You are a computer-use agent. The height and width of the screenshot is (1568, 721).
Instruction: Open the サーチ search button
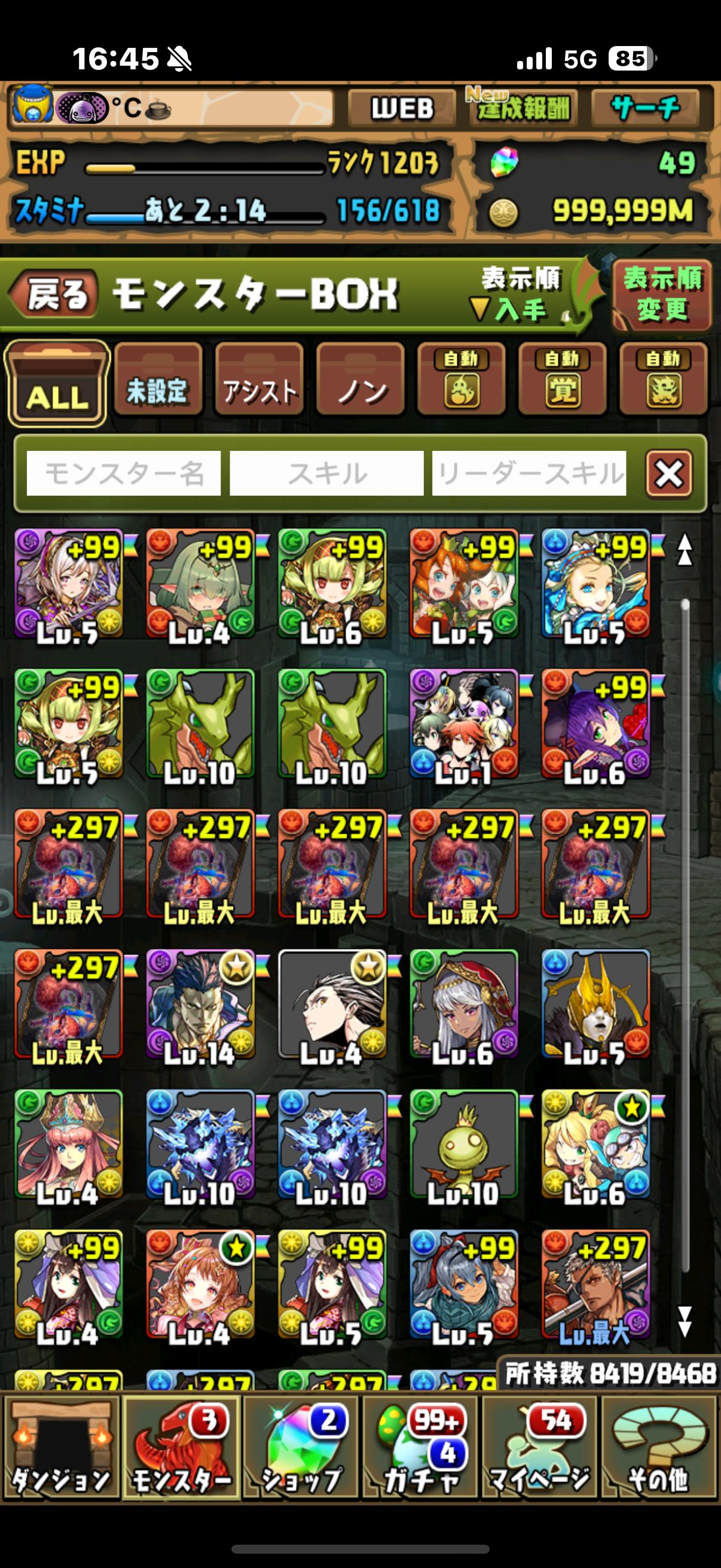click(x=645, y=108)
